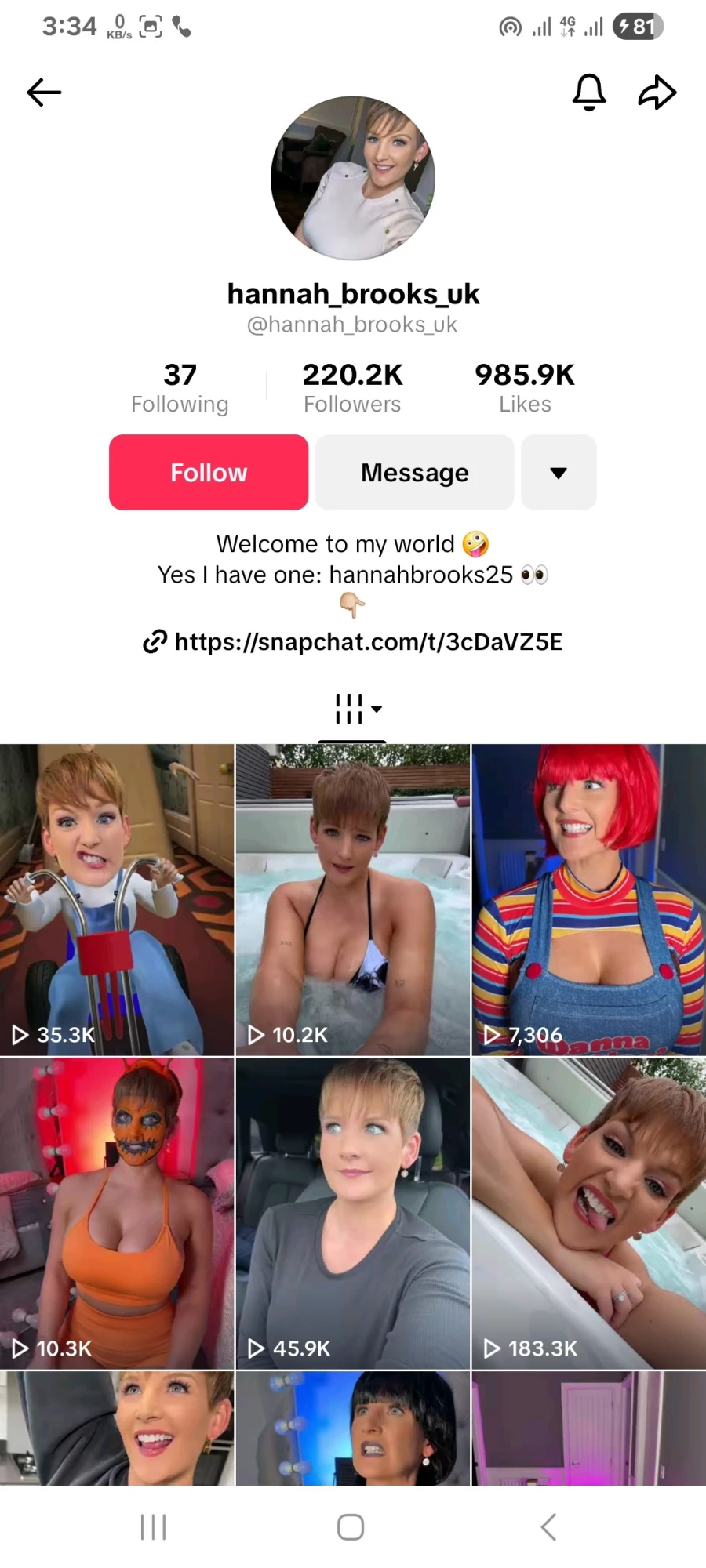Viewport: 706px width, 1568px height.
Task: Open the video with 10.3K views
Action: (117, 1213)
